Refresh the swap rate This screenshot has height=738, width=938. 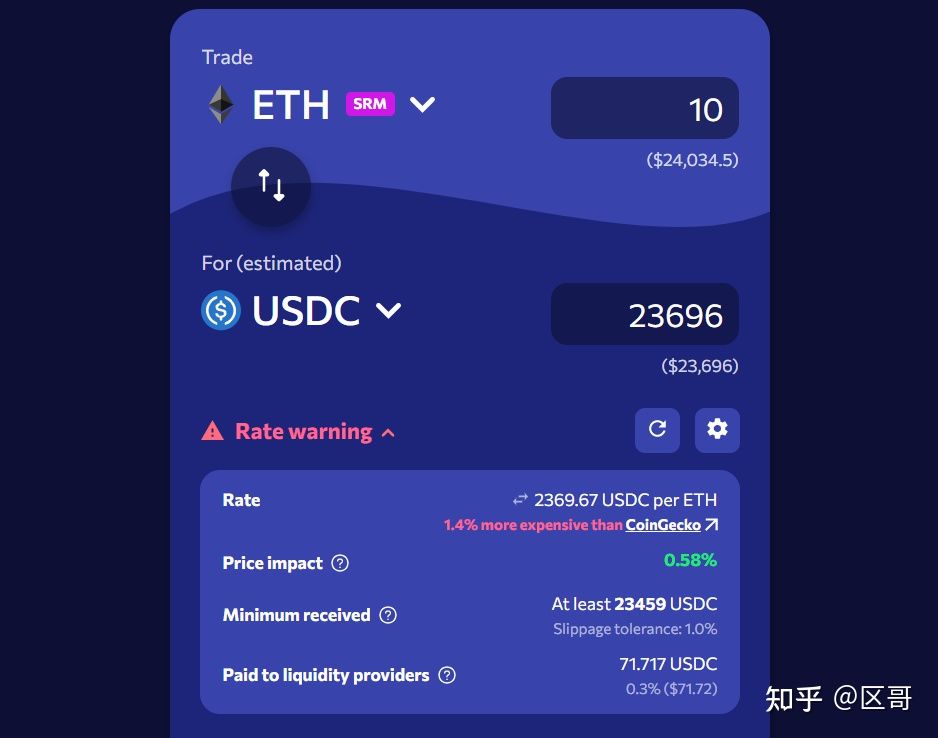657,429
